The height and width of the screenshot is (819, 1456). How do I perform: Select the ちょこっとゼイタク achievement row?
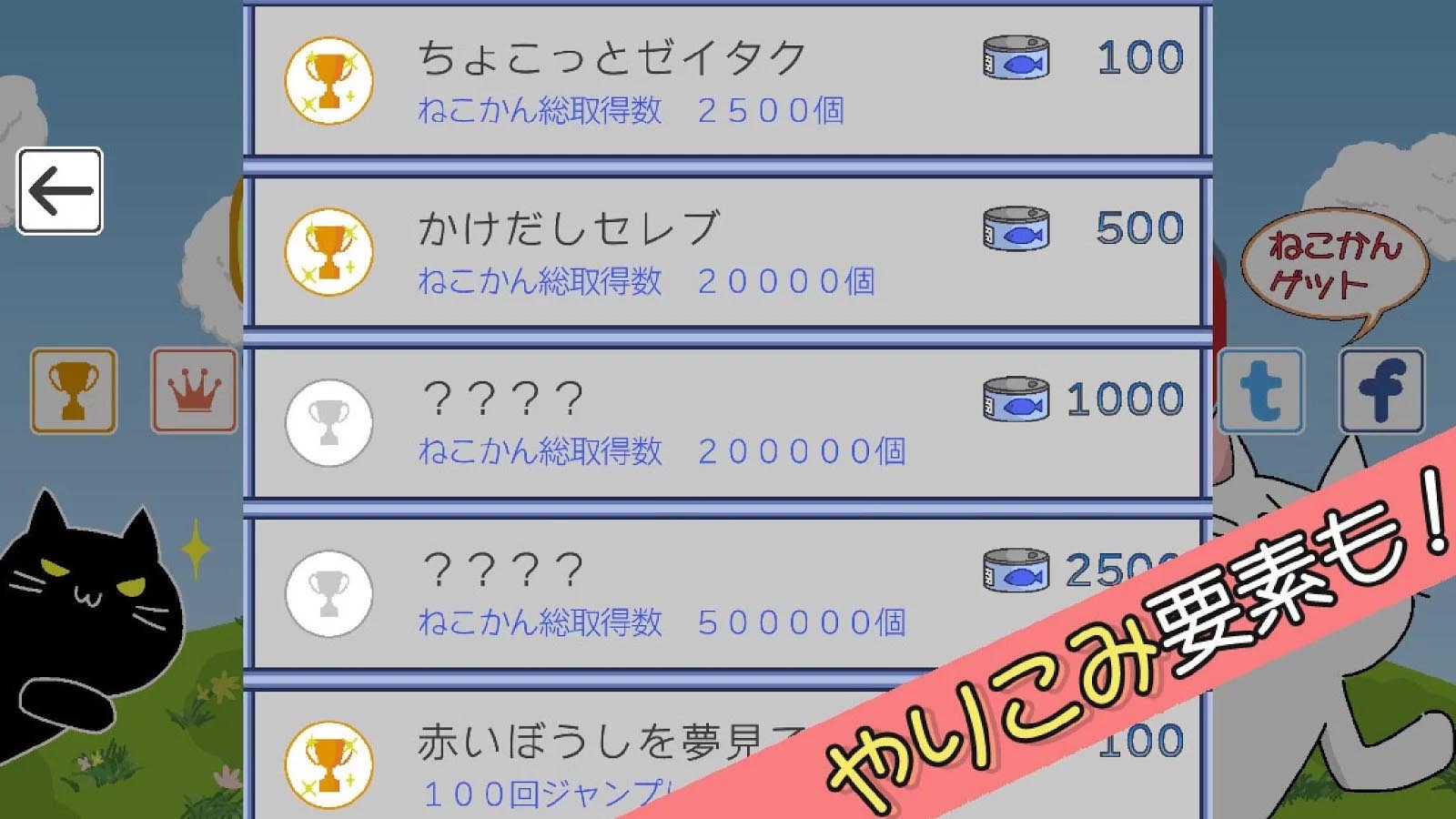pos(728,82)
